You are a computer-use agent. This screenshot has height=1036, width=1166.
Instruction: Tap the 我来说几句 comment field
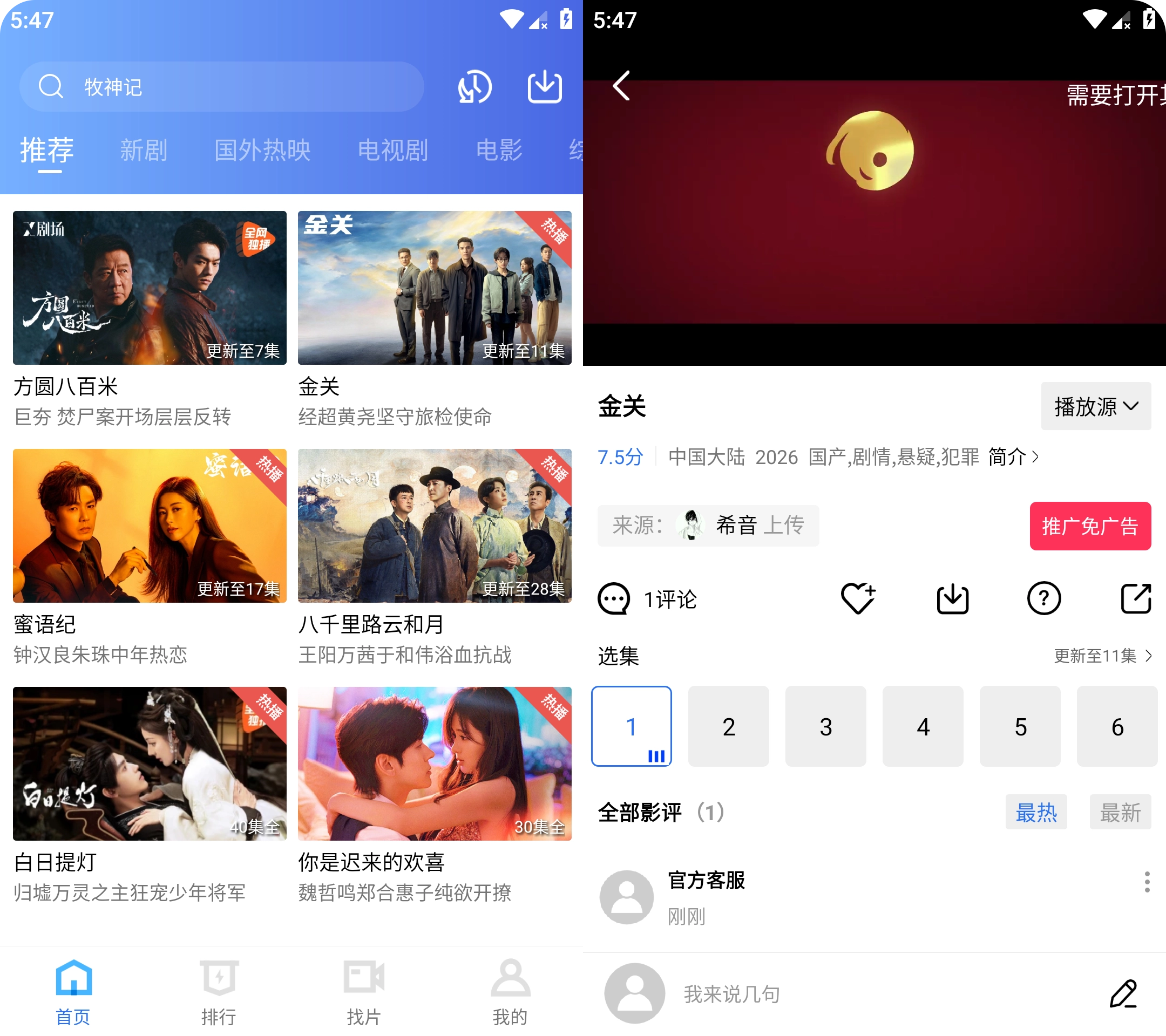[856, 994]
